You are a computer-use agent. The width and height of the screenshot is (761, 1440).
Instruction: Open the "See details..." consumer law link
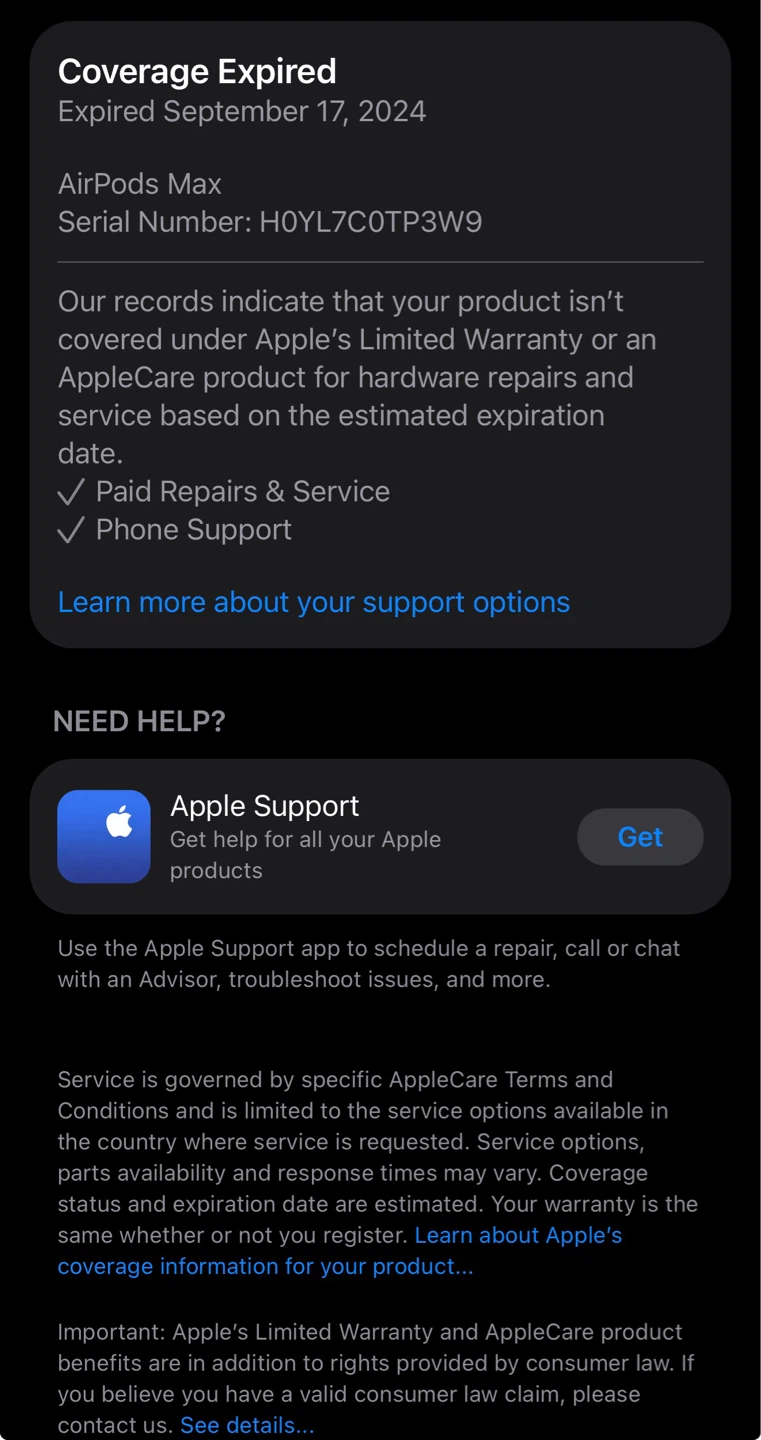[247, 1425]
